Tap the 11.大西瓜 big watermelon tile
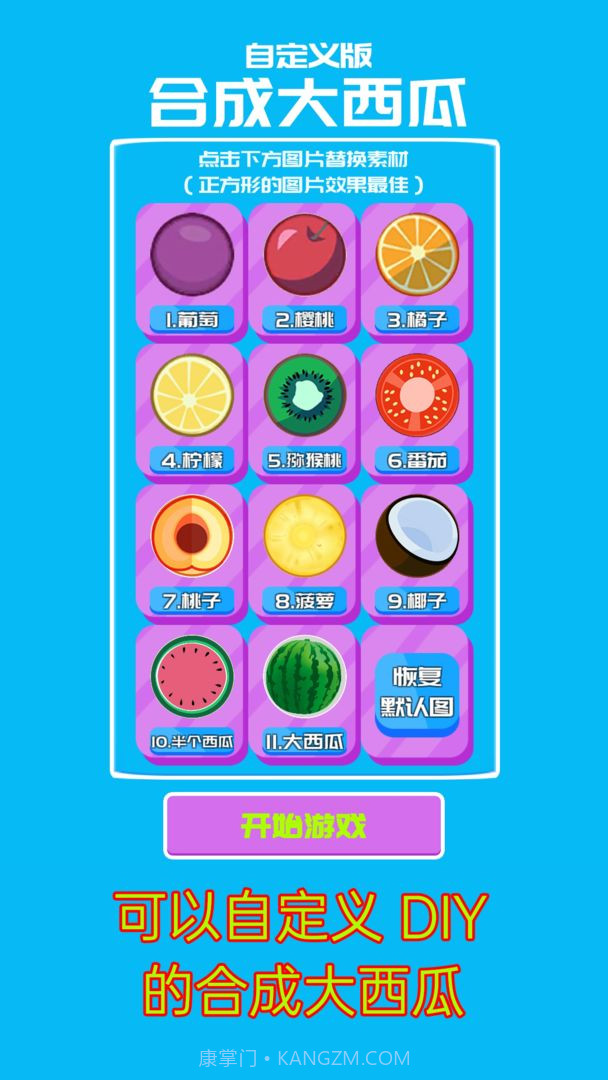Viewport: 608px width, 1080px height. tap(305, 678)
